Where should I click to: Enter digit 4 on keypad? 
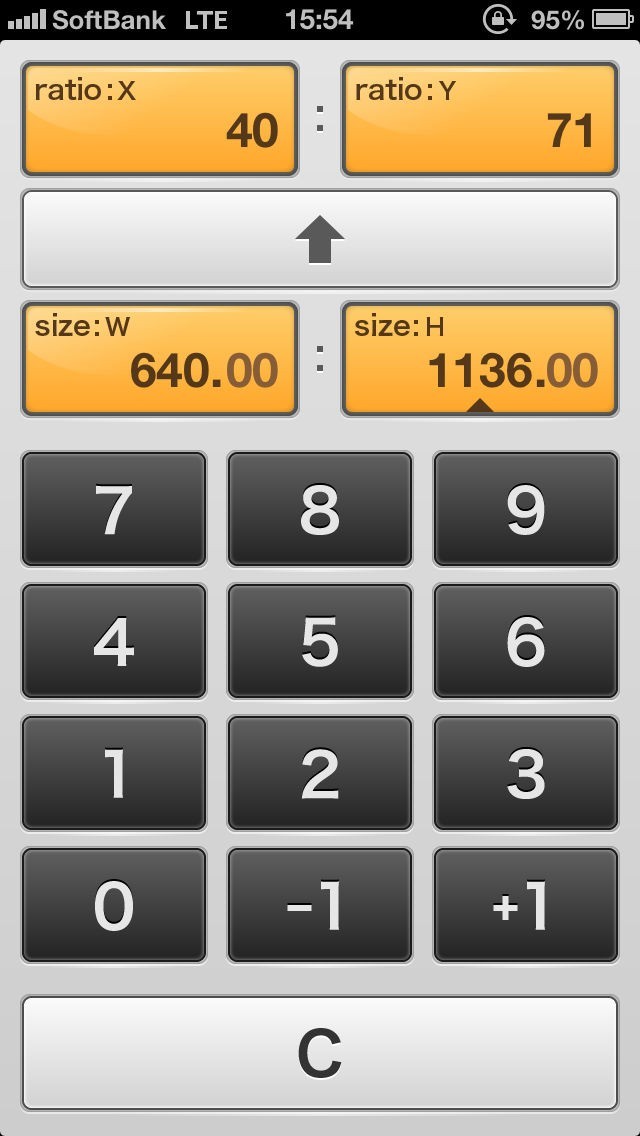114,641
